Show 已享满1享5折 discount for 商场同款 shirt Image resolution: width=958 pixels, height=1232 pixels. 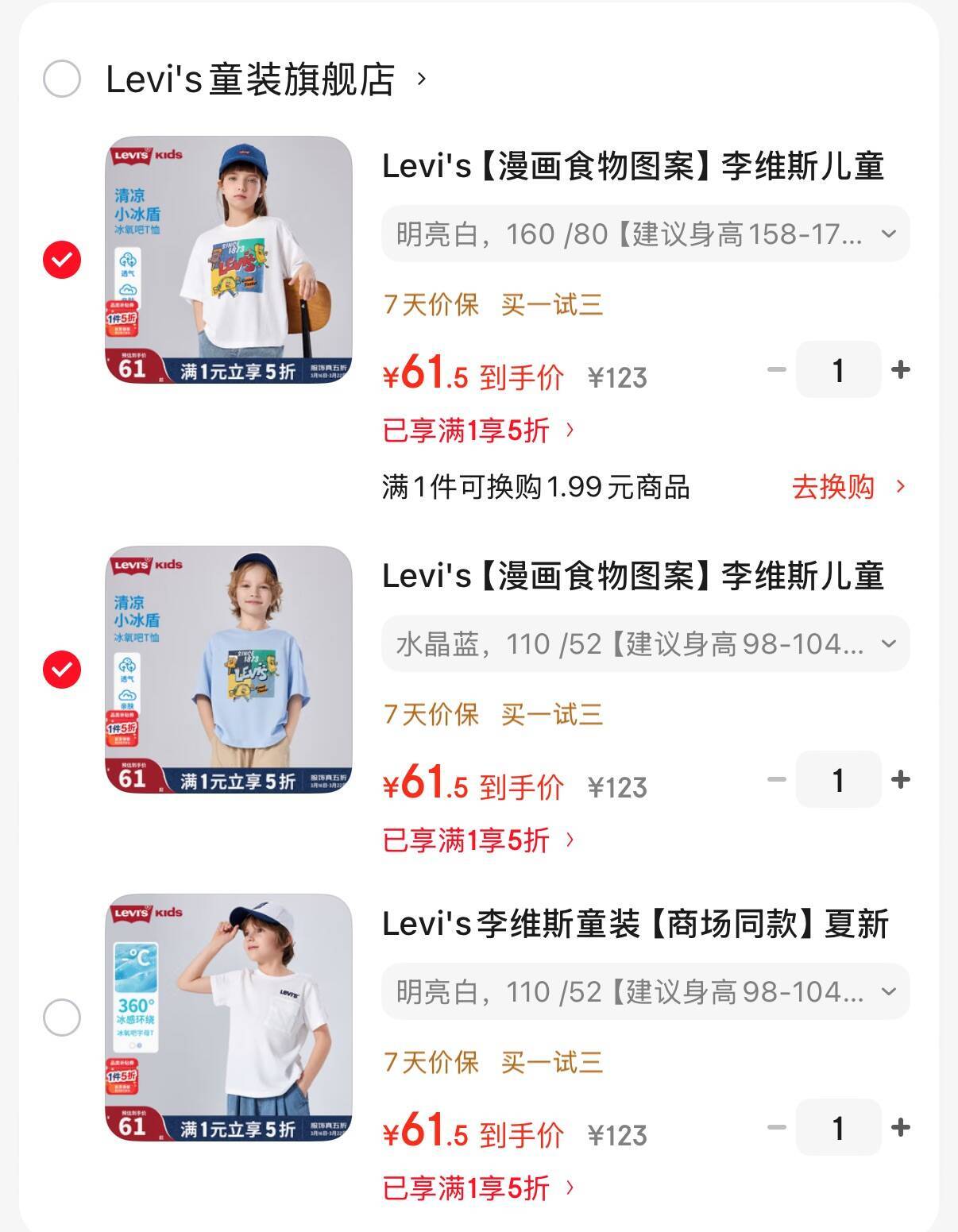478,1188
